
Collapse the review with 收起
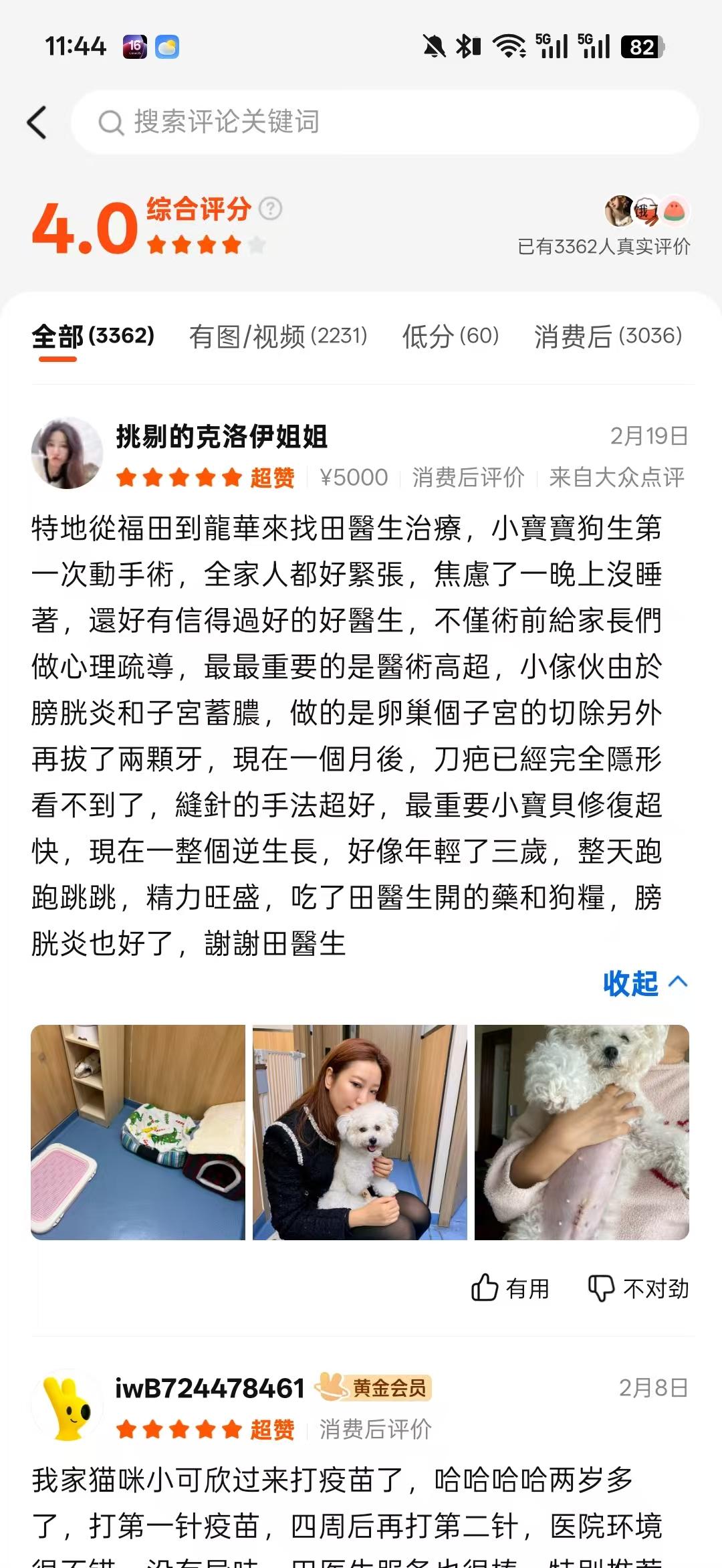(644, 983)
